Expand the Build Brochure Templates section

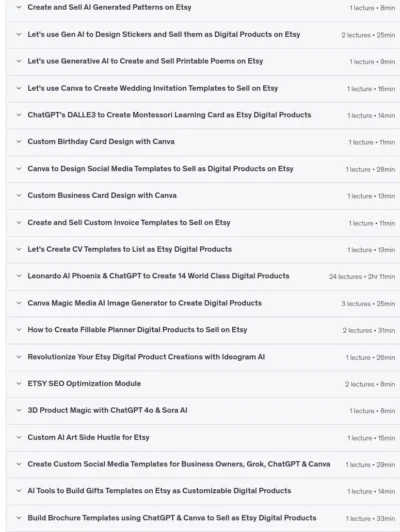[203, 518]
